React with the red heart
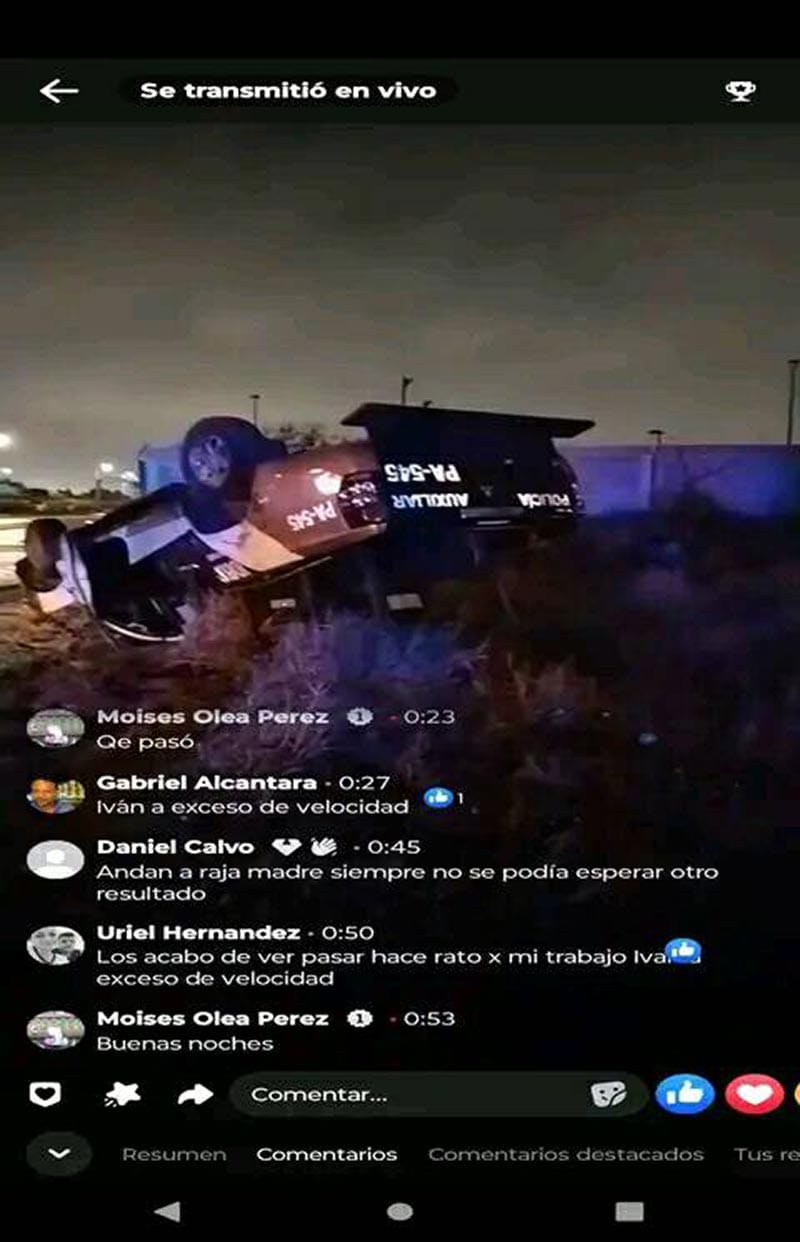The image size is (800, 1242). [754, 1094]
